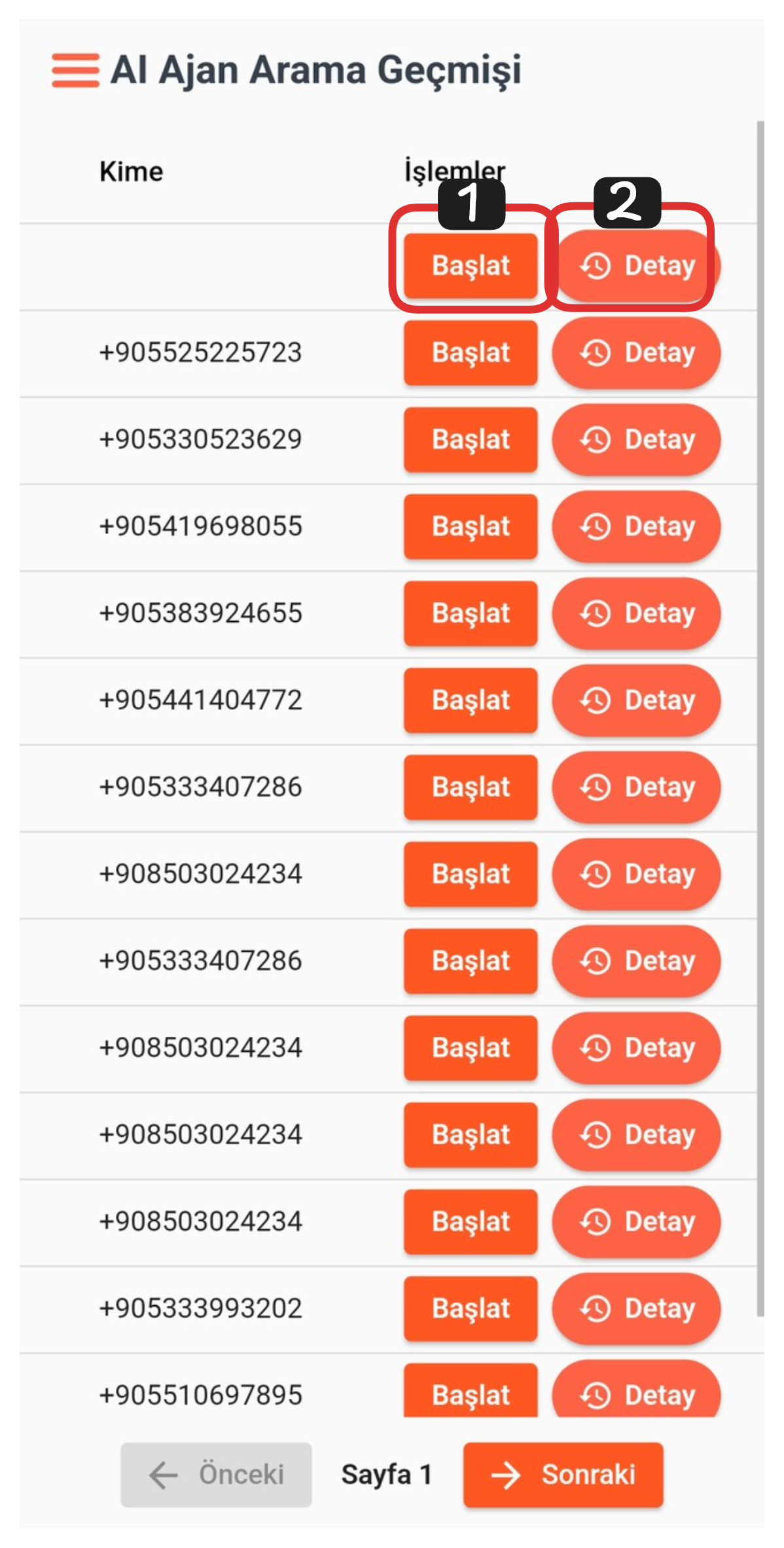The width and height of the screenshot is (784, 1548).
Task: Show Detay for +905383924655
Action: click(x=636, y=613)
